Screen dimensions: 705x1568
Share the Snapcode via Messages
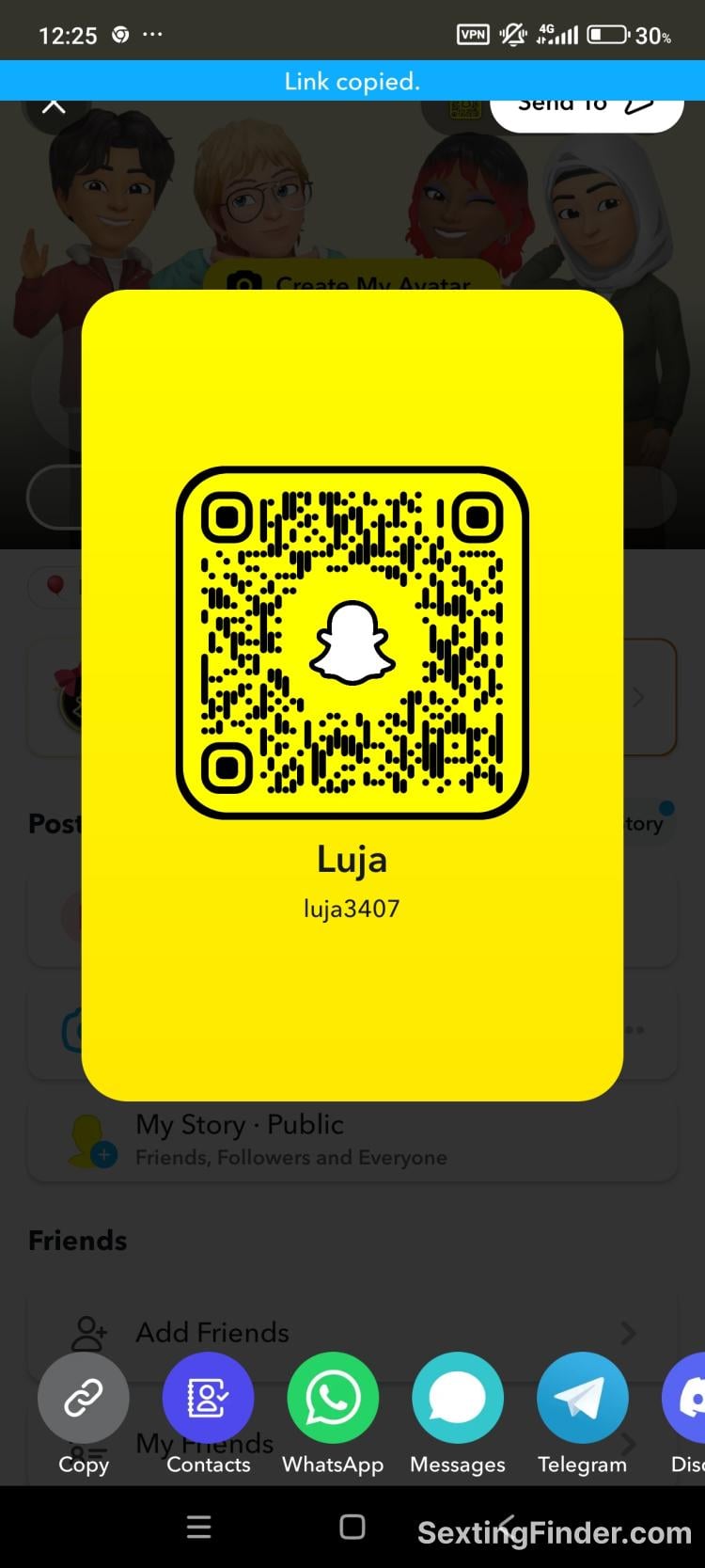click(458, 1399)
